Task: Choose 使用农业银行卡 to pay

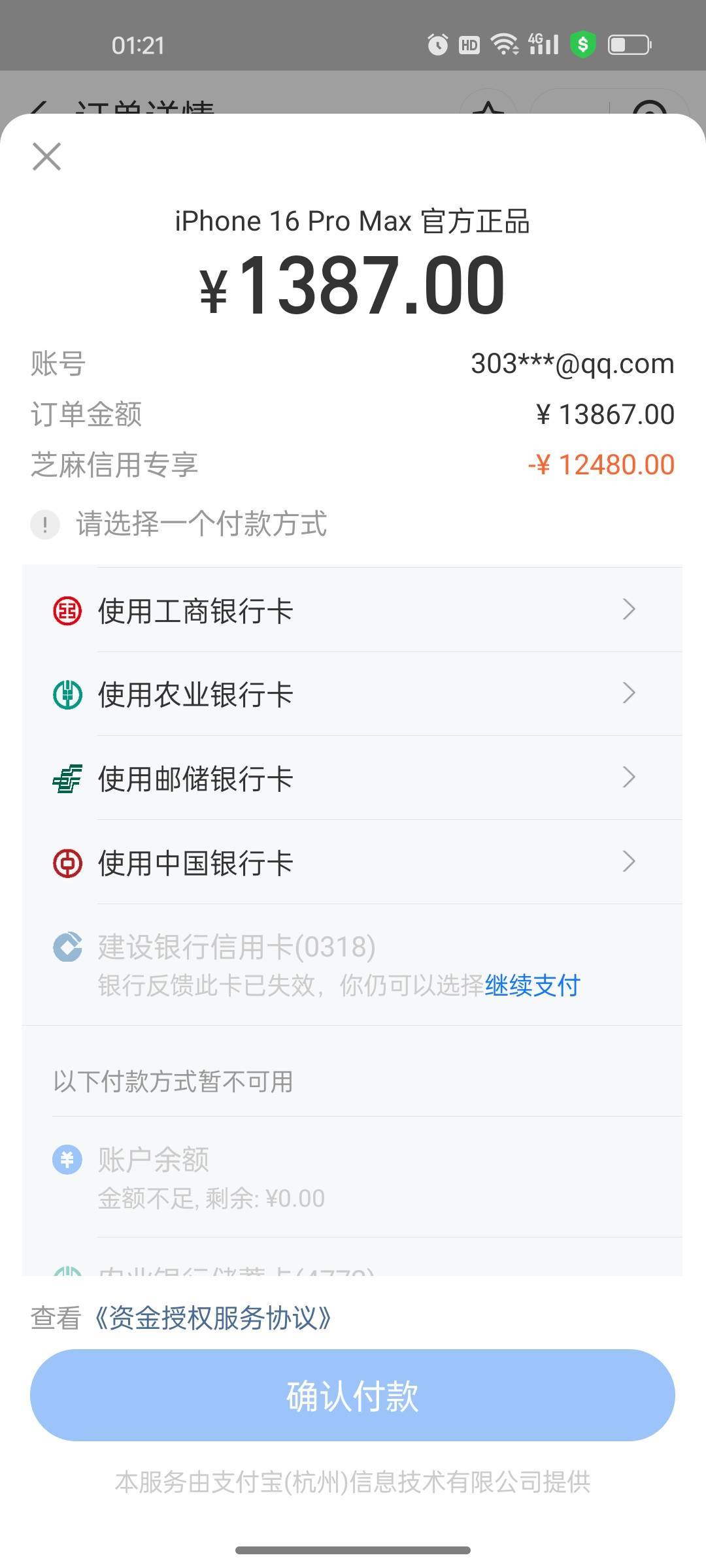Action: pos(352,694)
